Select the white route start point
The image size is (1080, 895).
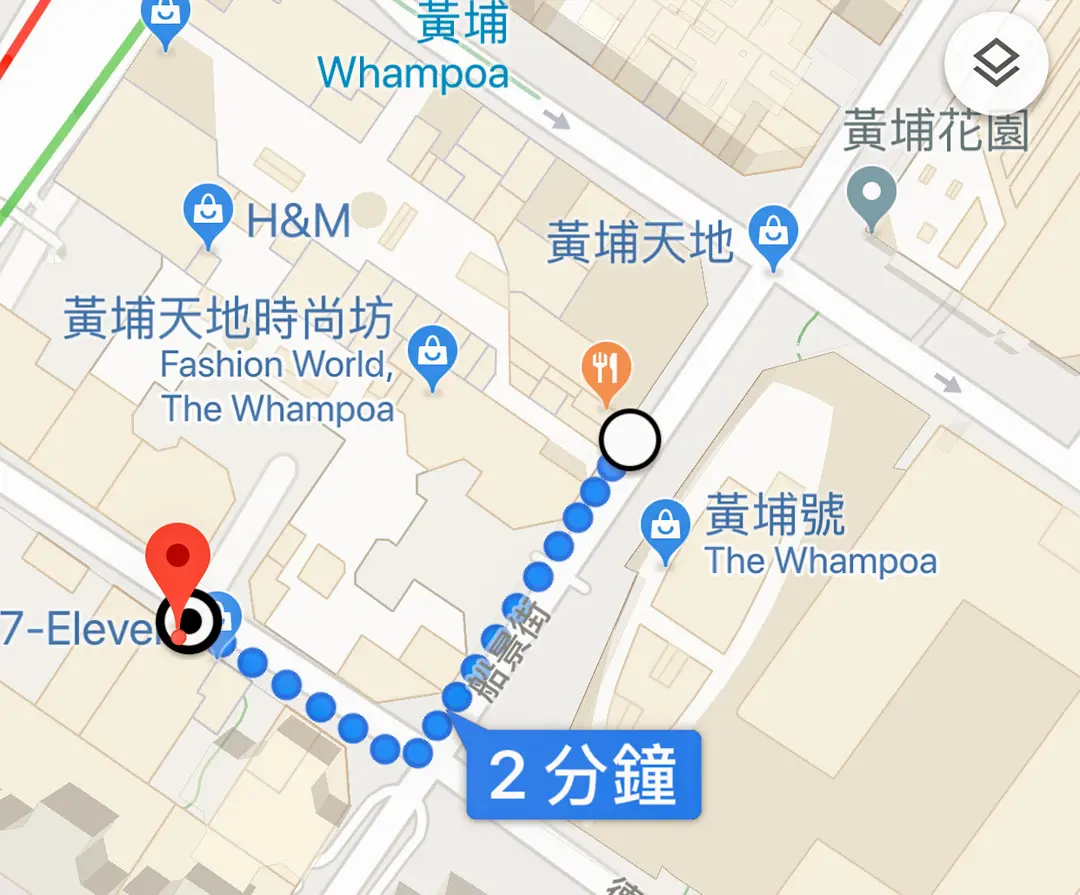(630, 439)
